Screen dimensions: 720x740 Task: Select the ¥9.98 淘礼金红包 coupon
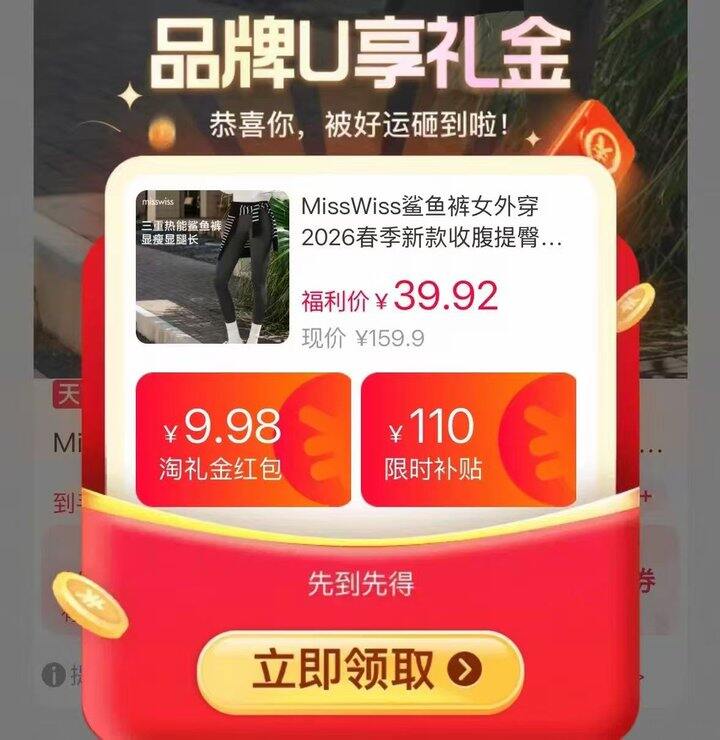coord(243,440)
